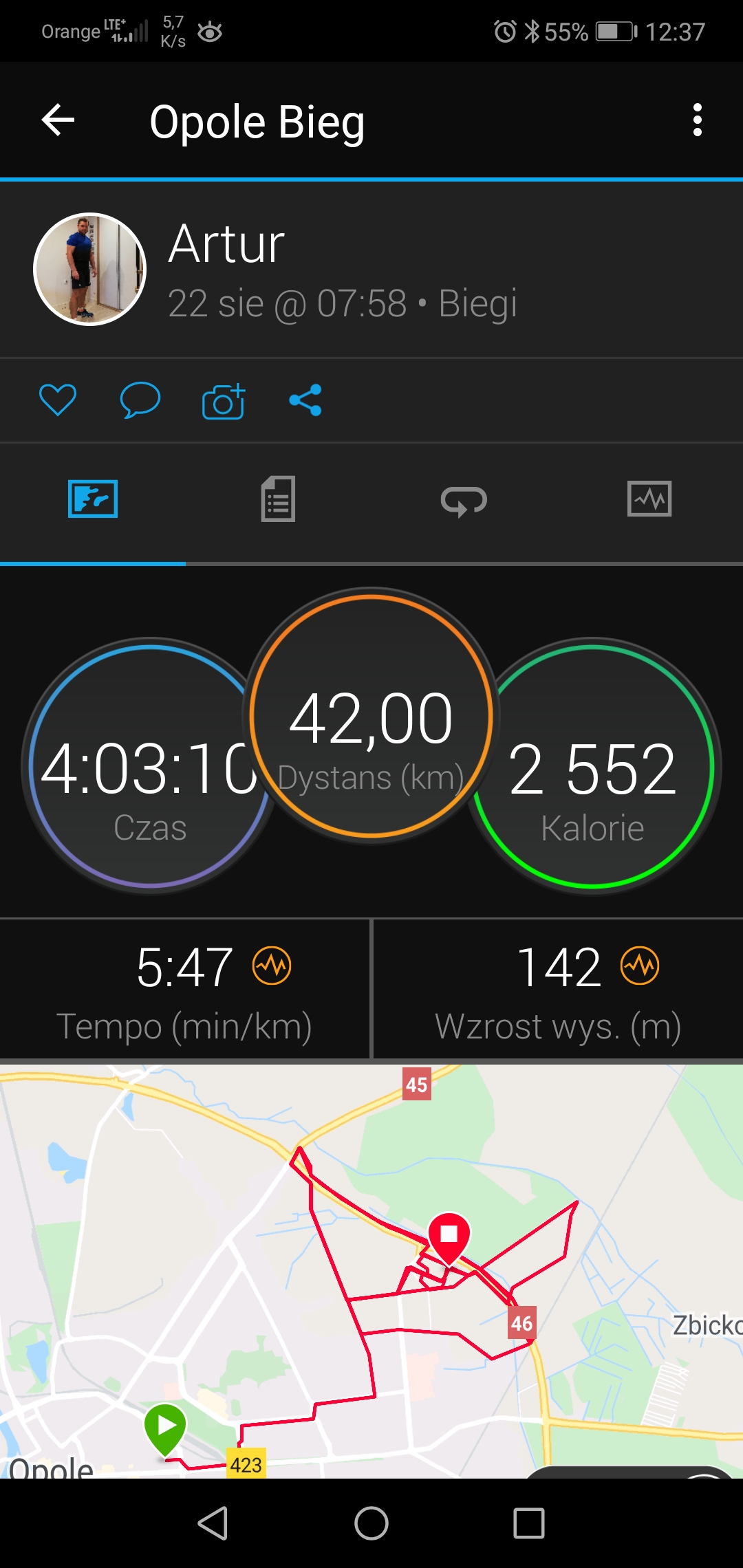This screenshot has height=1568, width=743.
Task: Select the map overview tab
Action: (93, 499)
